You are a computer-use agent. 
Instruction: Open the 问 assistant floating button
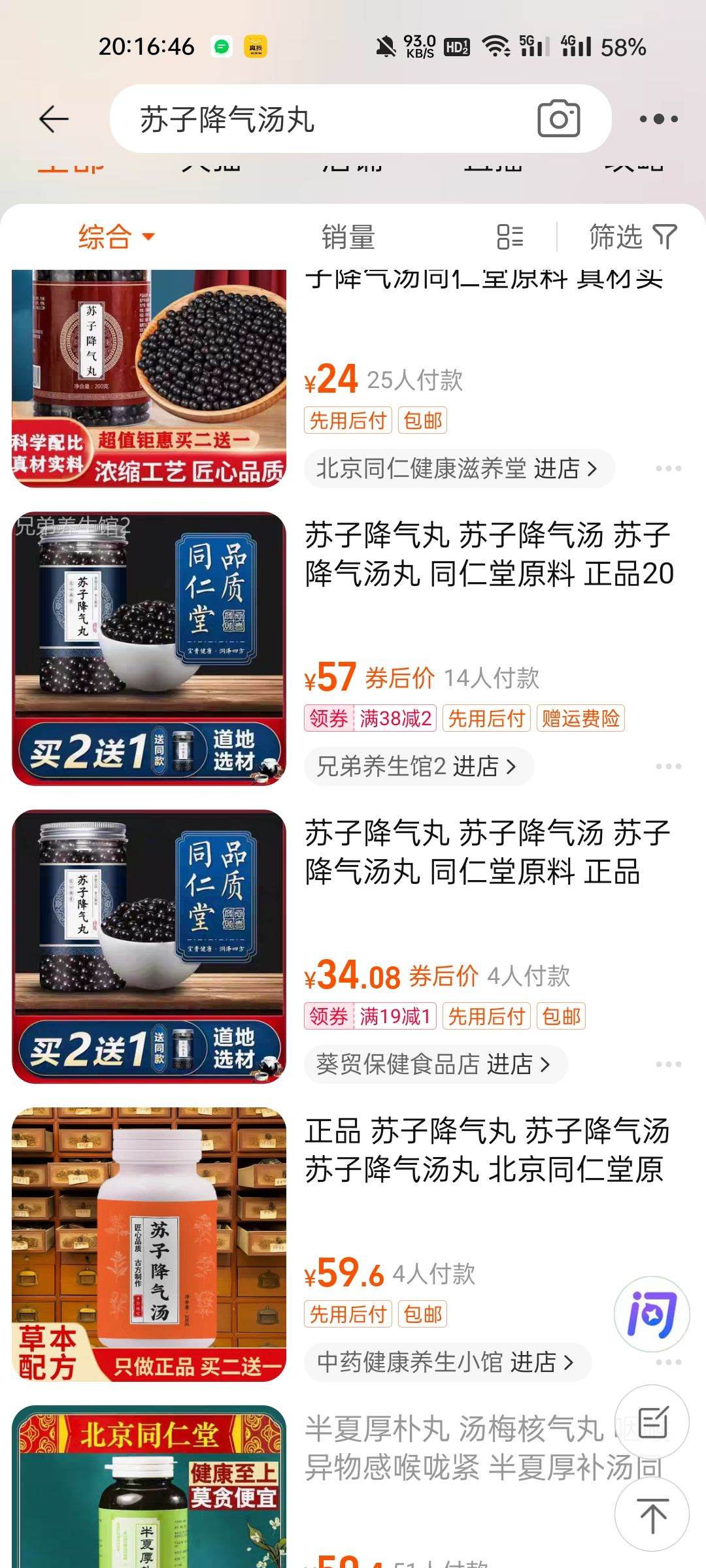coord(652,1315)
